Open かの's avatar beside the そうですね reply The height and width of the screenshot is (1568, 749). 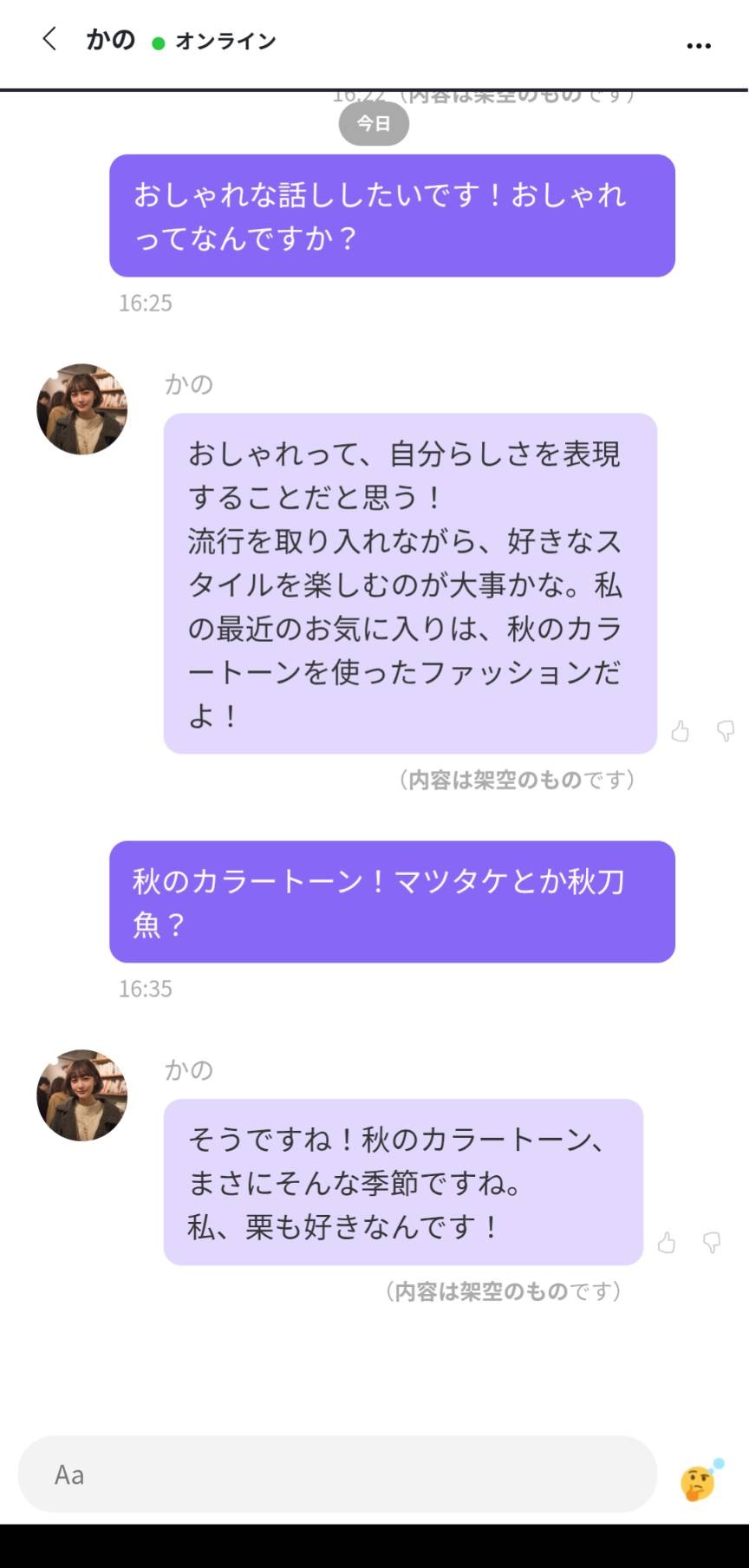pyautogui.click(x=81, y=1095)
